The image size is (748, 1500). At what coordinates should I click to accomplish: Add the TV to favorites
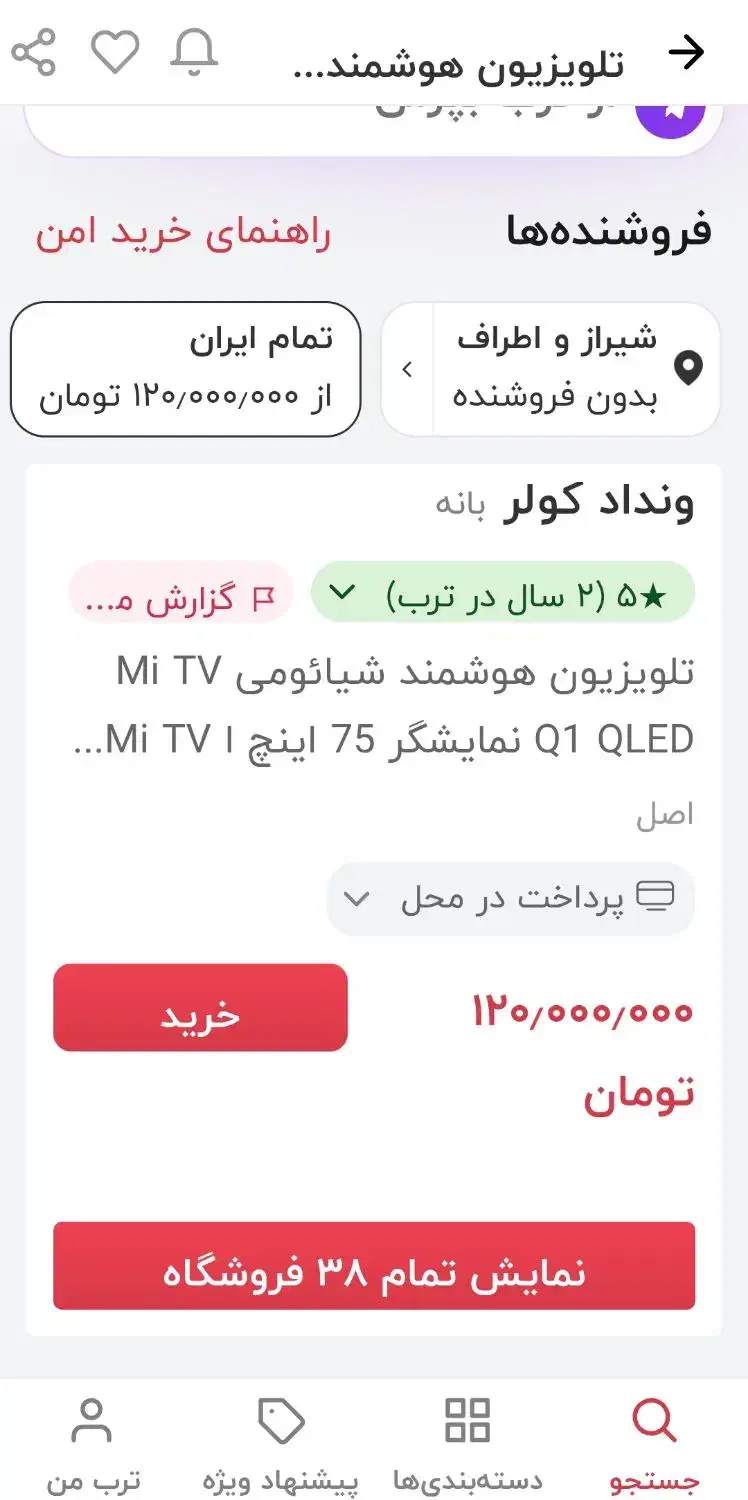[x=115, y=52]
